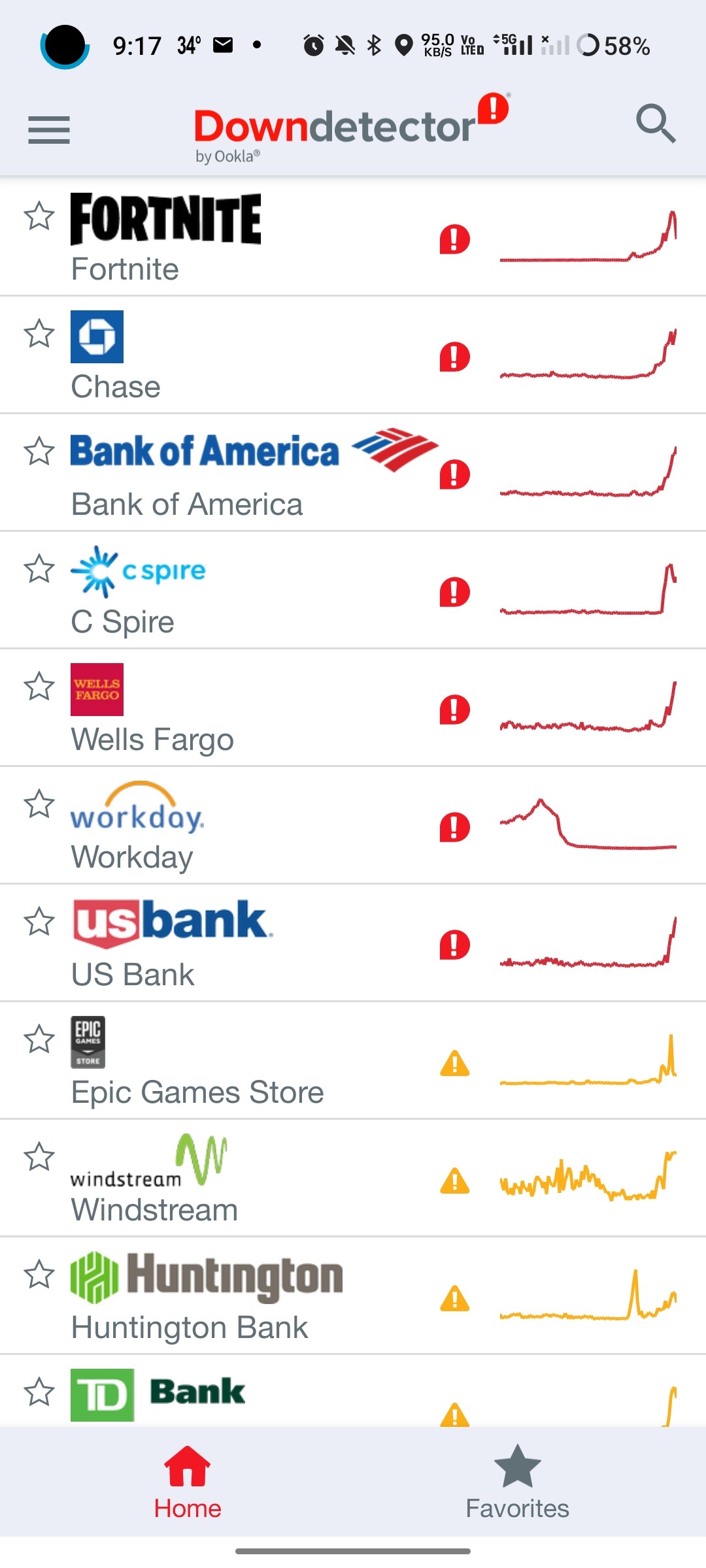Open Epic Games Store status
The image size is (706, 1568).
tap(353, 1060)
